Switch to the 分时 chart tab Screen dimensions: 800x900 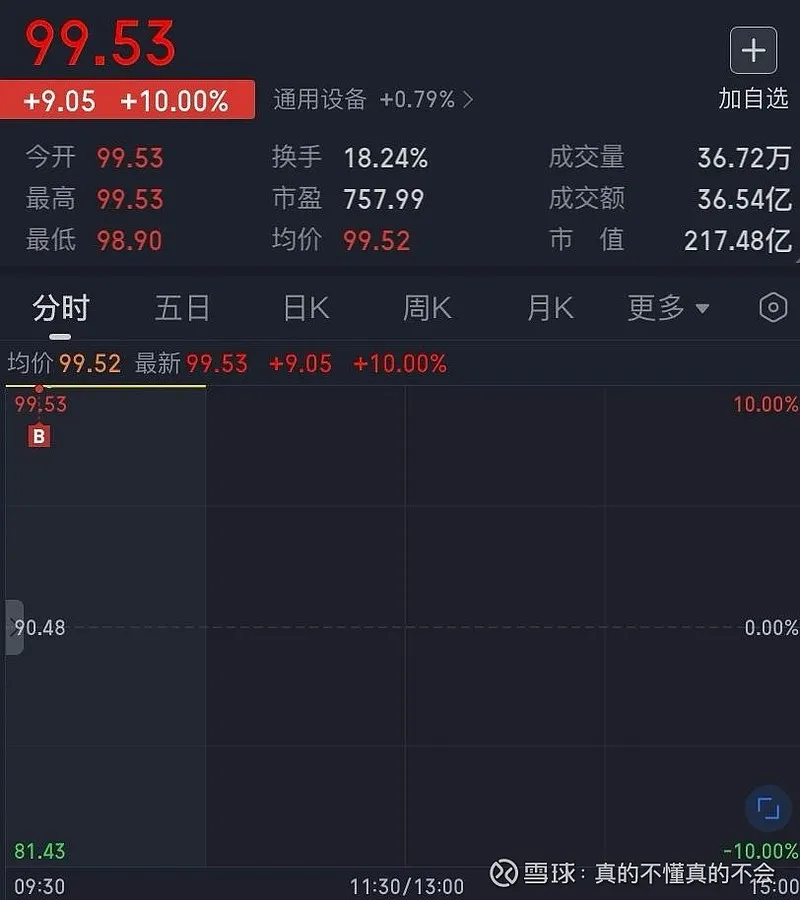(61, 308)
